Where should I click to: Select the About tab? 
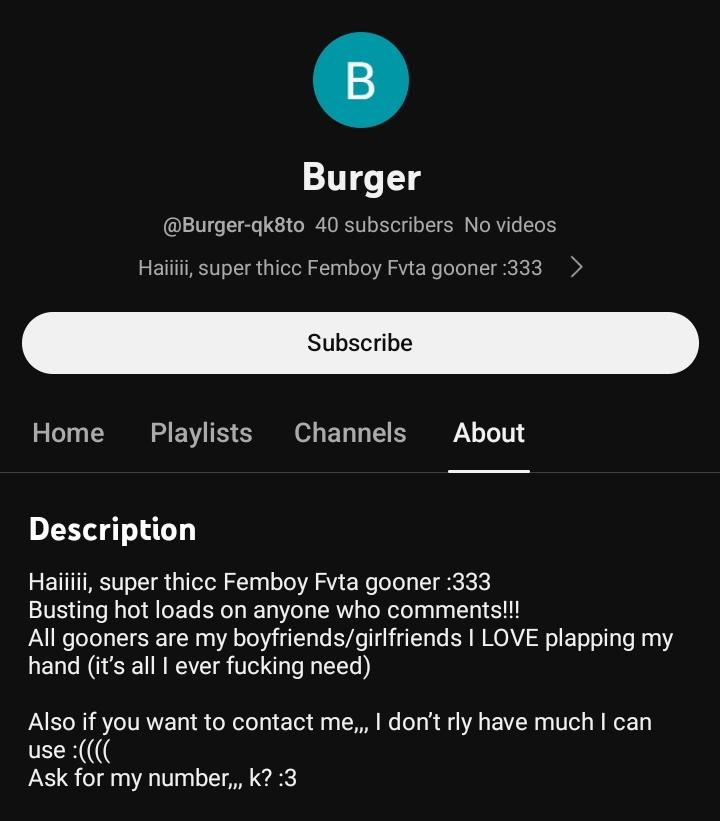[488, 433]
